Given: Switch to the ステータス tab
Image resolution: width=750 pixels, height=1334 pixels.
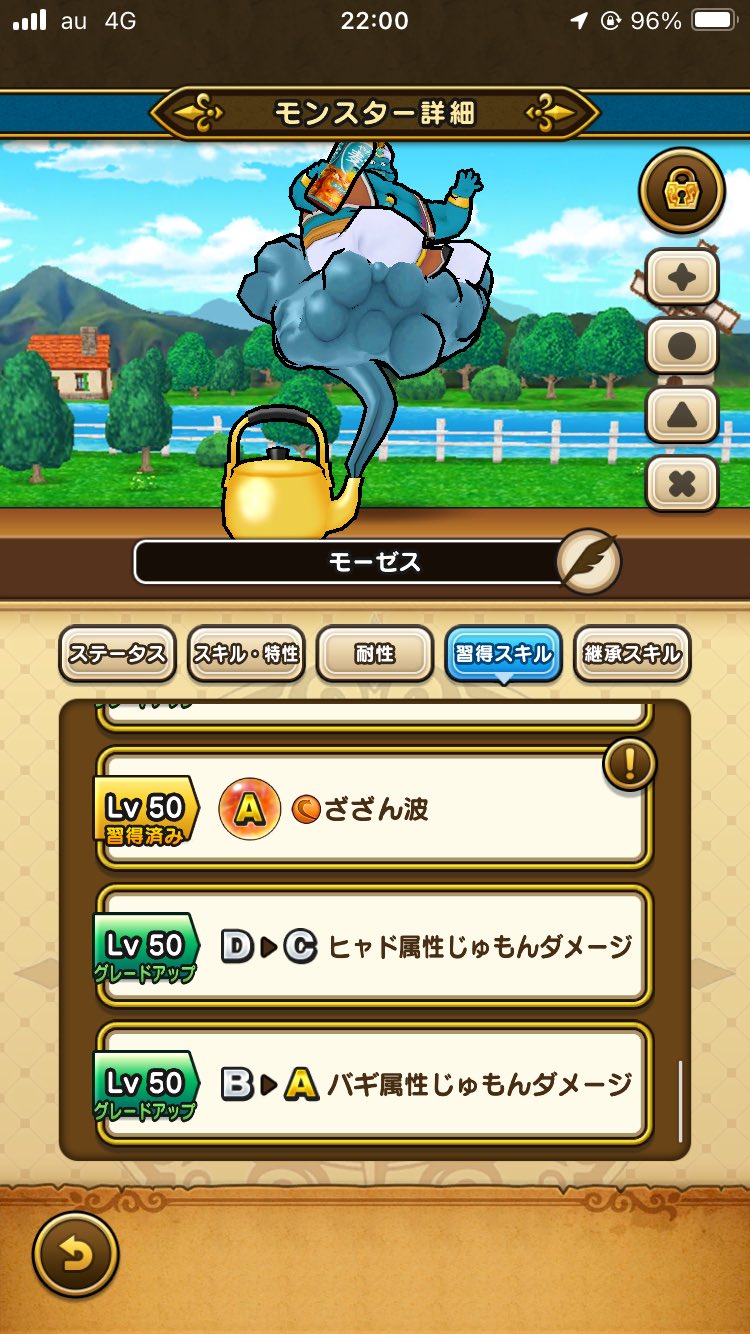Looking at the screenshot, I should [x=118, y=654].
